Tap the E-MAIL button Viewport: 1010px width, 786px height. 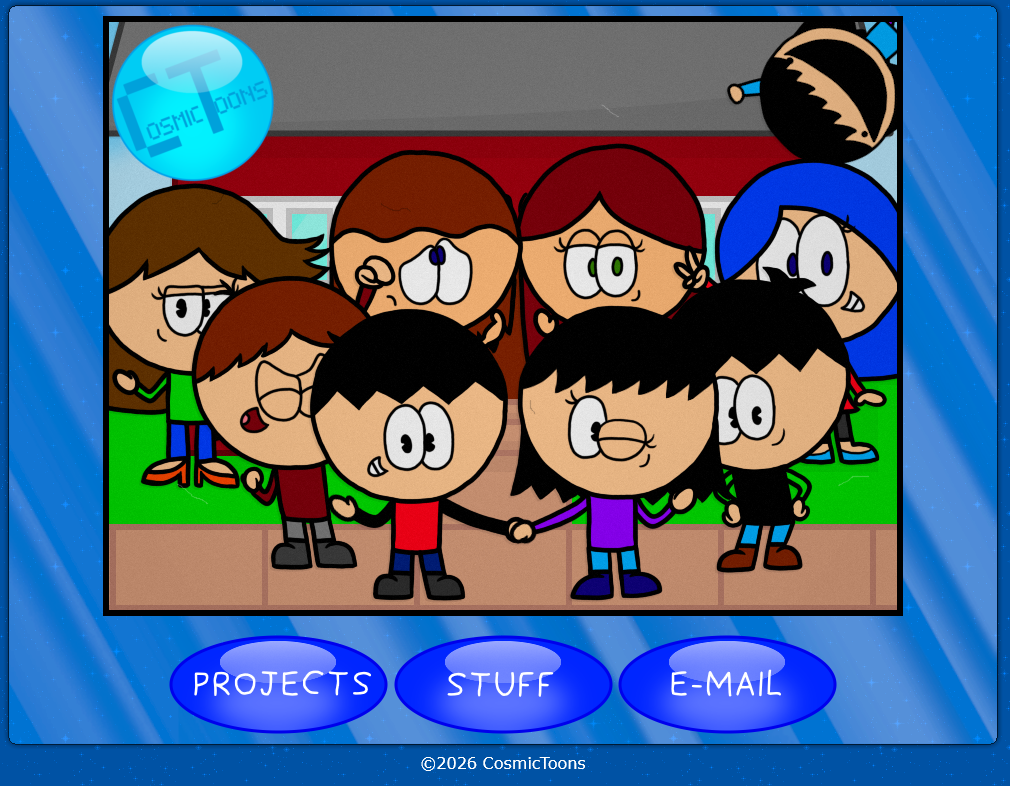(727, 684)
